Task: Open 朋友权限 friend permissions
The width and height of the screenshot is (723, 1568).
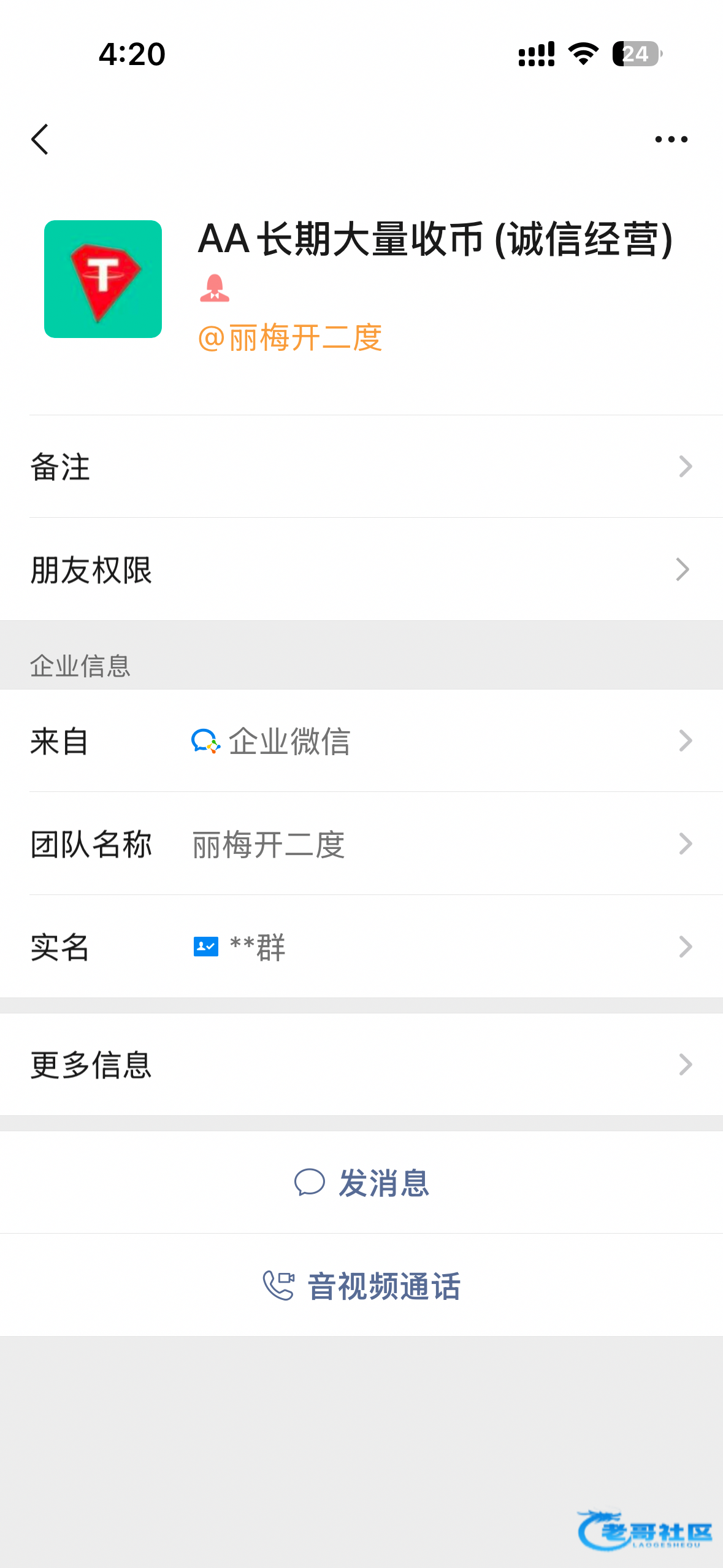Action: (361, 569)
